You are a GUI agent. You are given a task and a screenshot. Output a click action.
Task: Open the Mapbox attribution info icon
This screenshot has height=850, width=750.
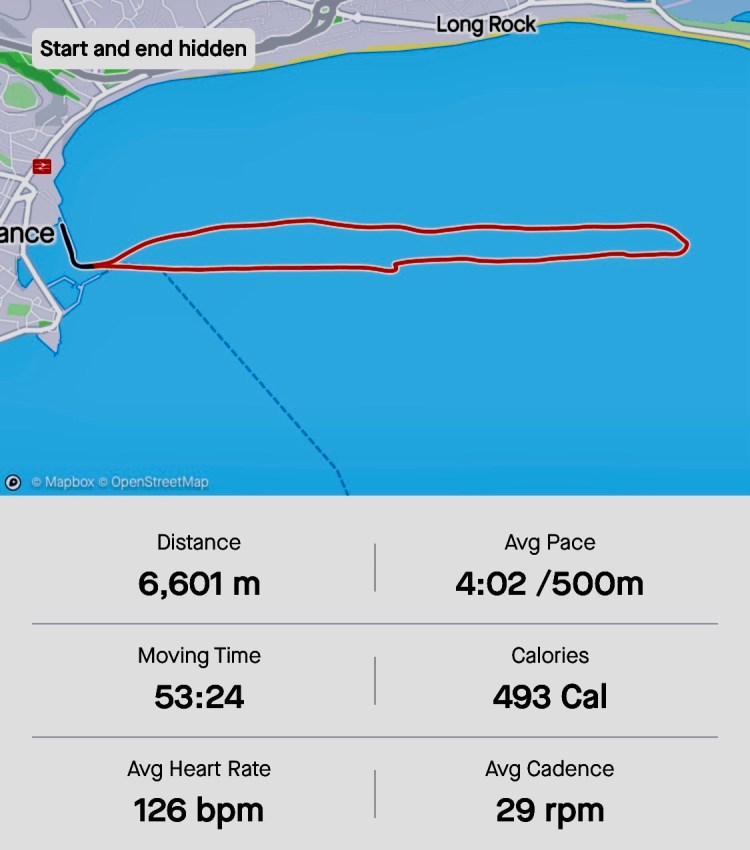(13, 482)
